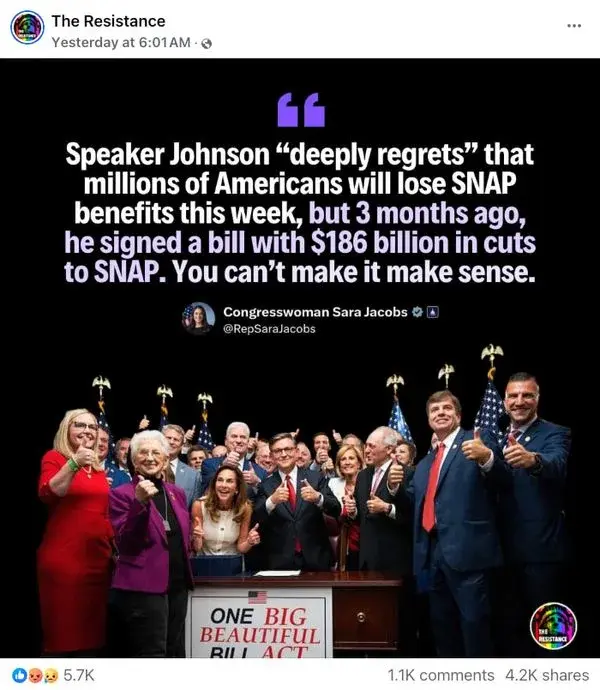The image size is (600, 690).
Task: Open the post's three-dot options menu
Action: coord(573,25)
